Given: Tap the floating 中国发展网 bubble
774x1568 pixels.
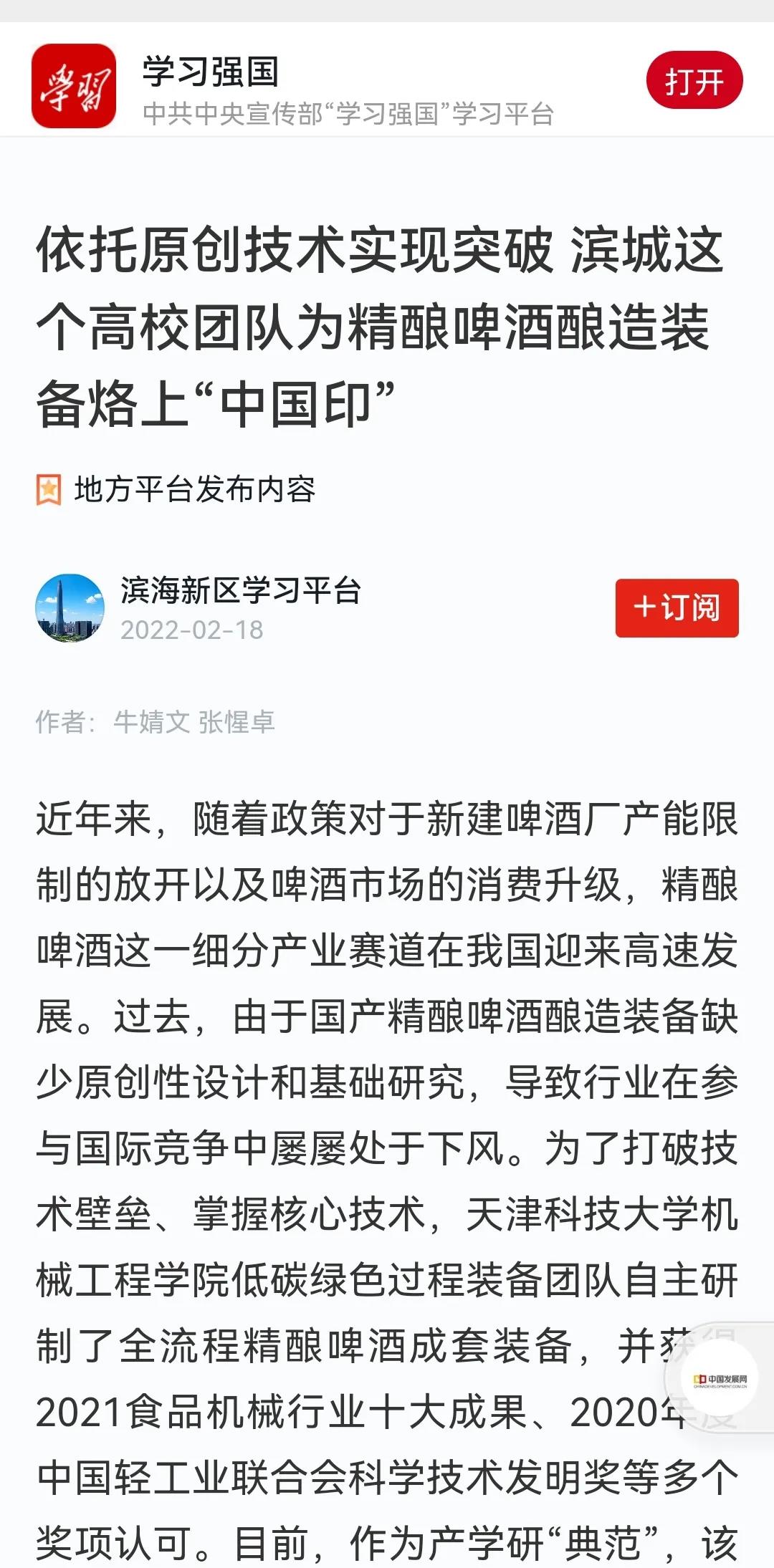Looking at the screenshot, I should coord(719,1381).
